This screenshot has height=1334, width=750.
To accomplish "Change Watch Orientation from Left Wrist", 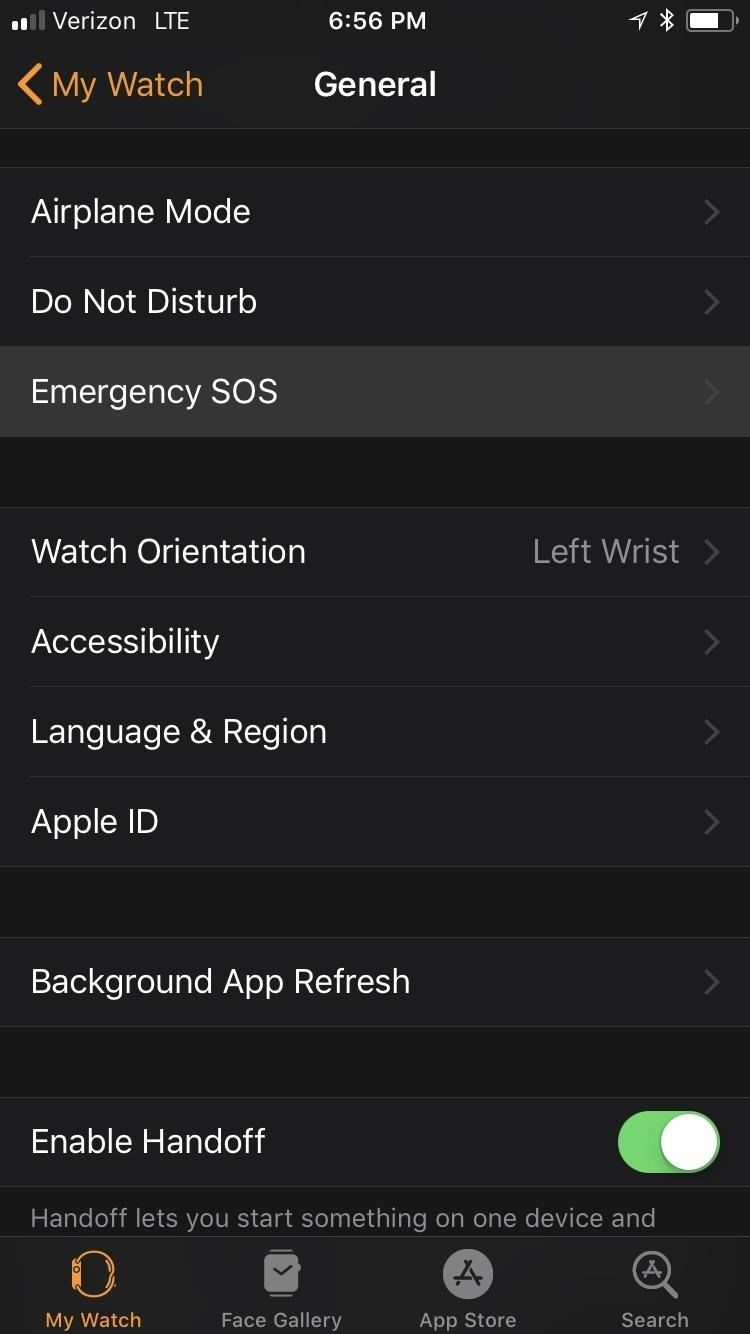I will click(x=375, y=552).
